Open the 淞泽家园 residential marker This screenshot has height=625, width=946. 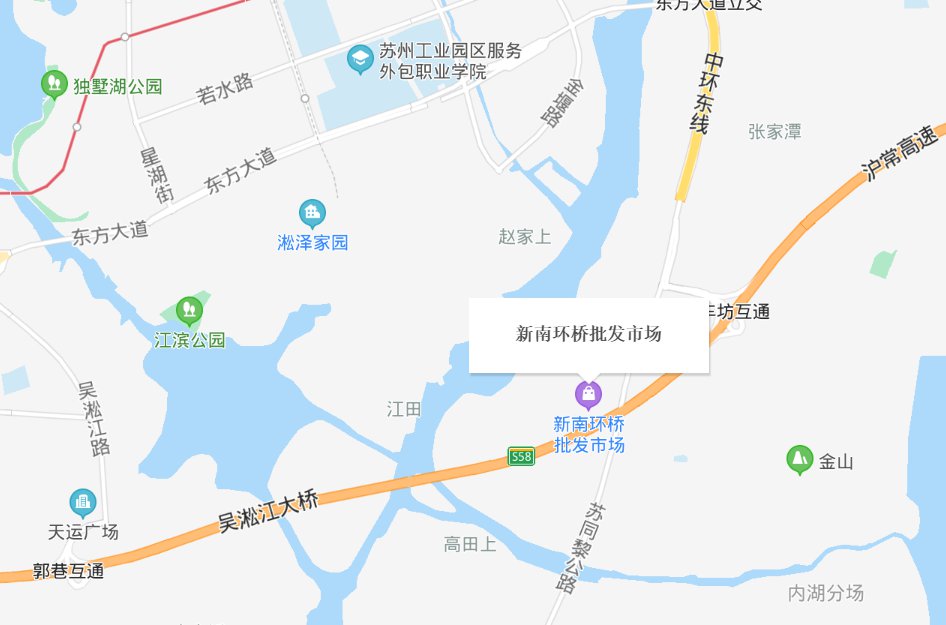(313, 213)
